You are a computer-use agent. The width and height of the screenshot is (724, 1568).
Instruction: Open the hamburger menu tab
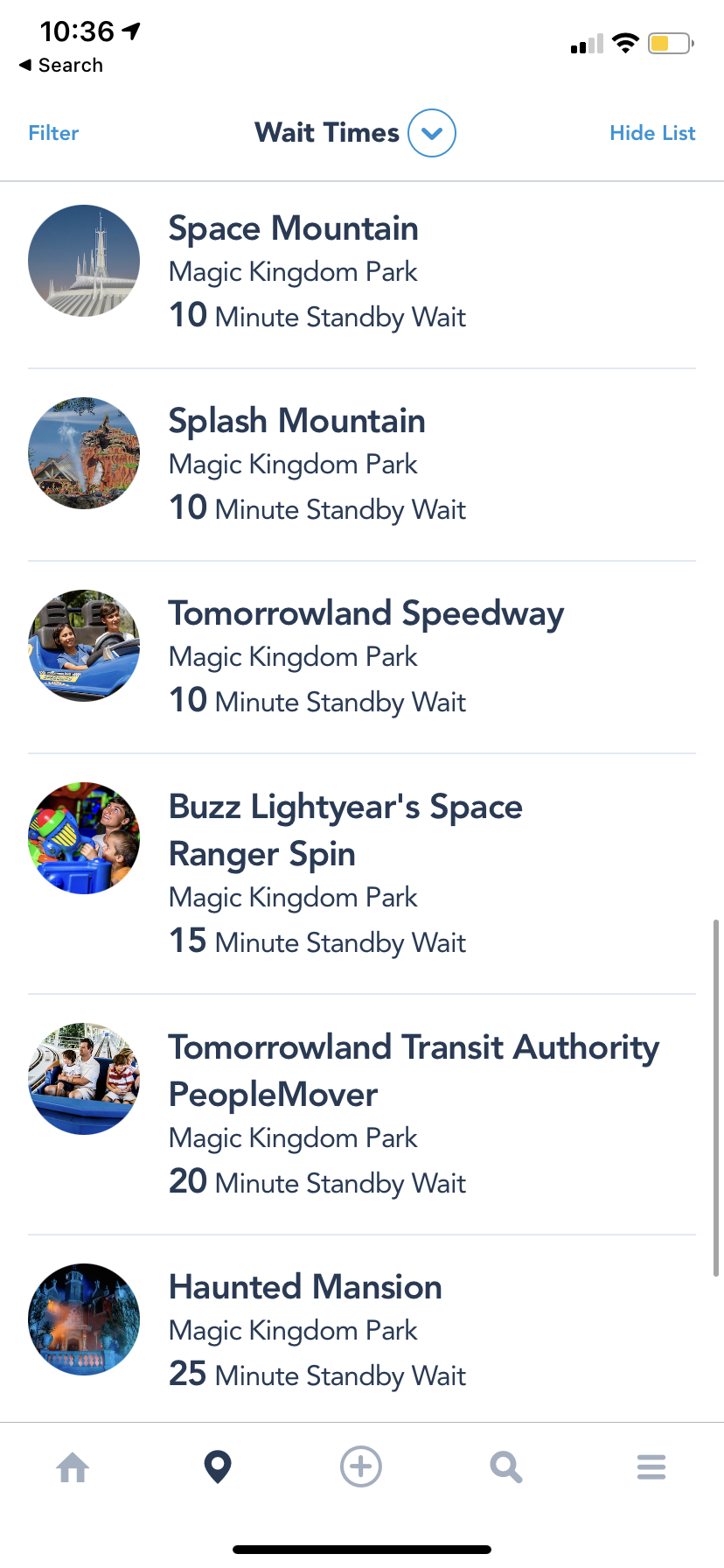[651, 1467]
